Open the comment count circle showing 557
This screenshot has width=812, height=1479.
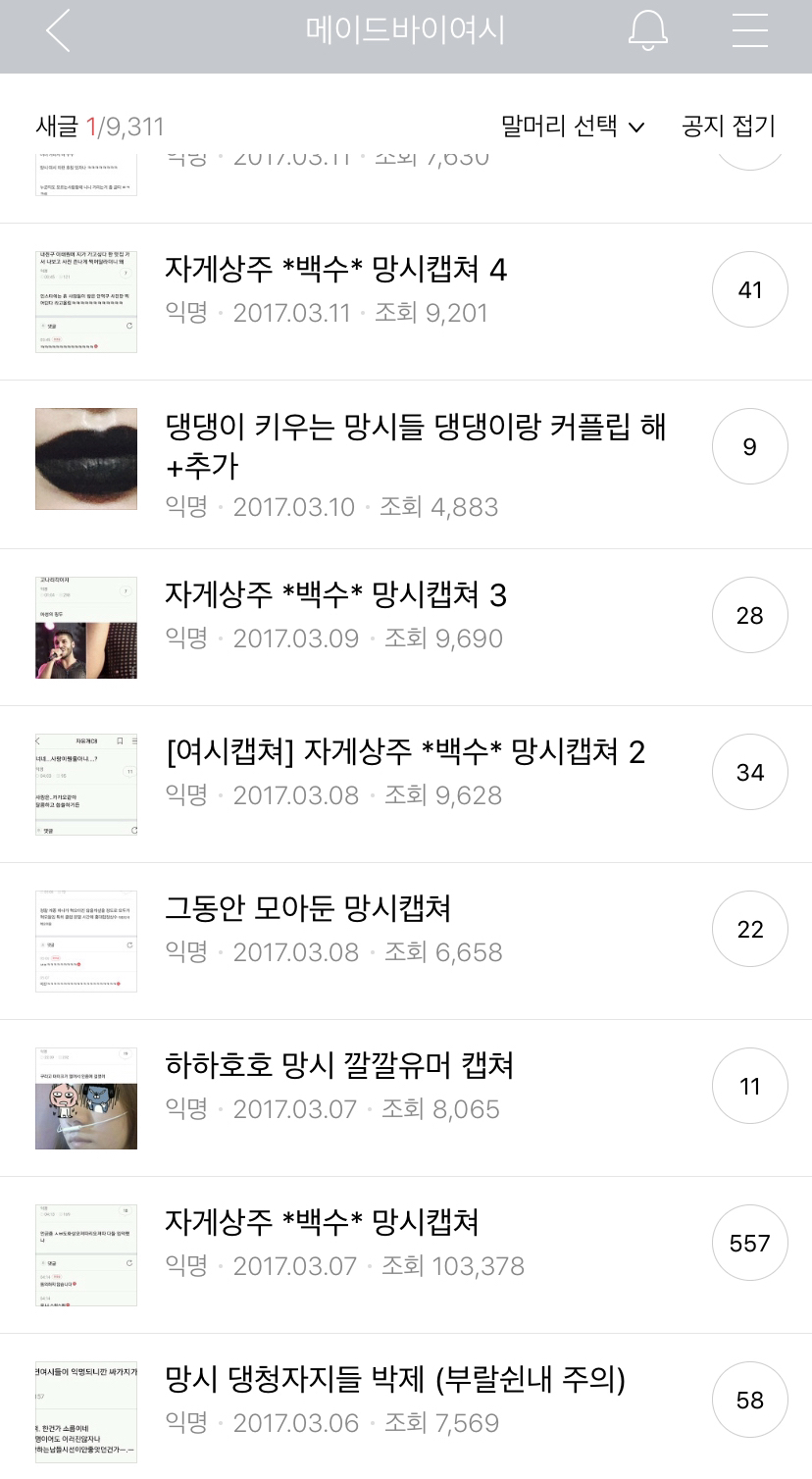(750, 1243)
